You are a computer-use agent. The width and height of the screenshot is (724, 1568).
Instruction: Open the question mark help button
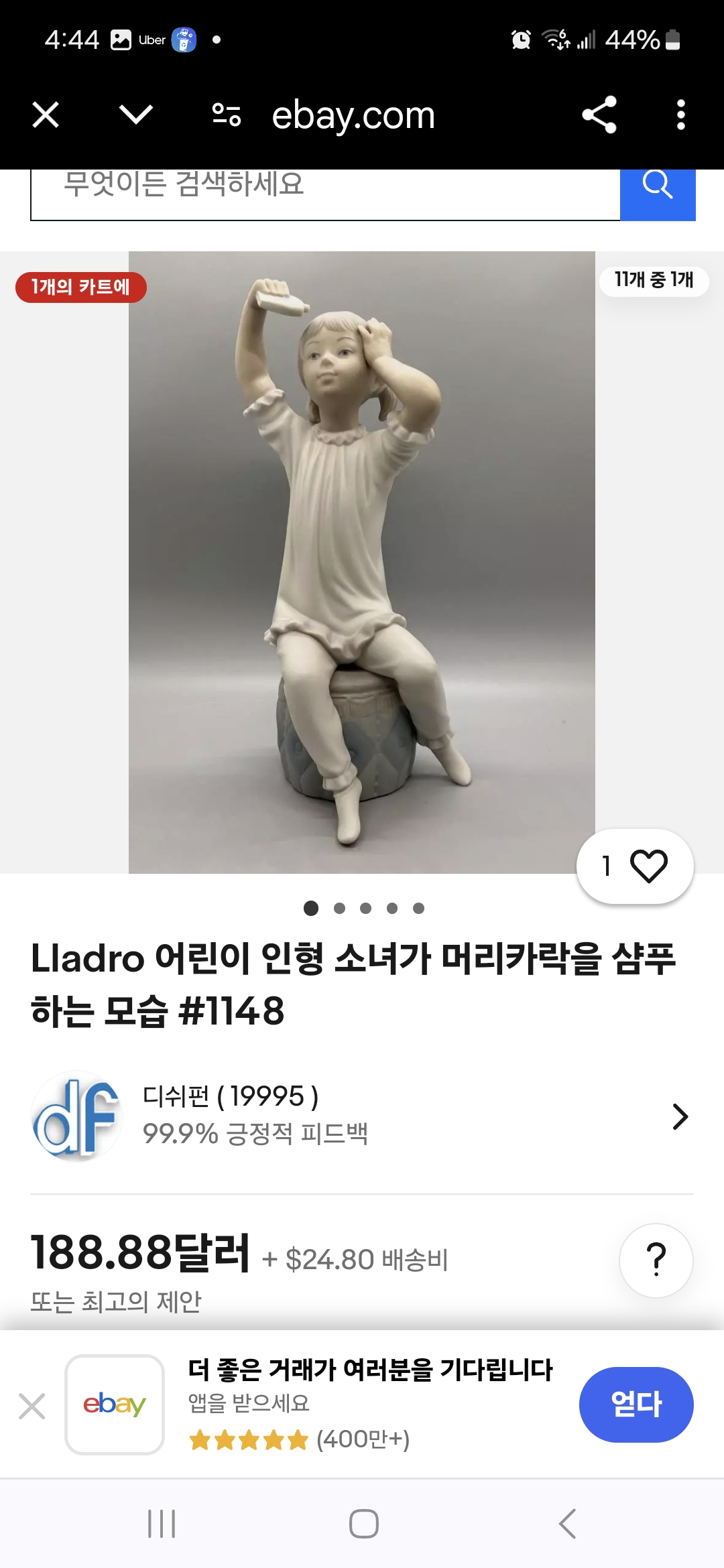click(656, 1260)
